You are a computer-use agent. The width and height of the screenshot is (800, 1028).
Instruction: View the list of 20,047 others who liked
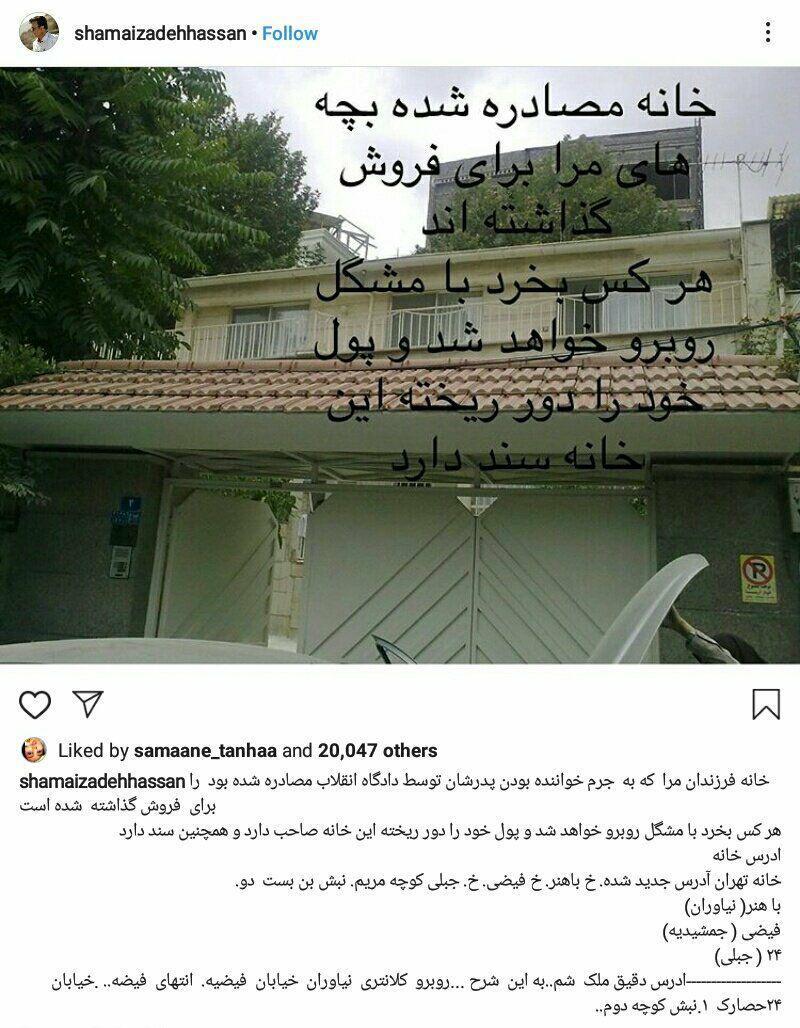tap(378, 751)
